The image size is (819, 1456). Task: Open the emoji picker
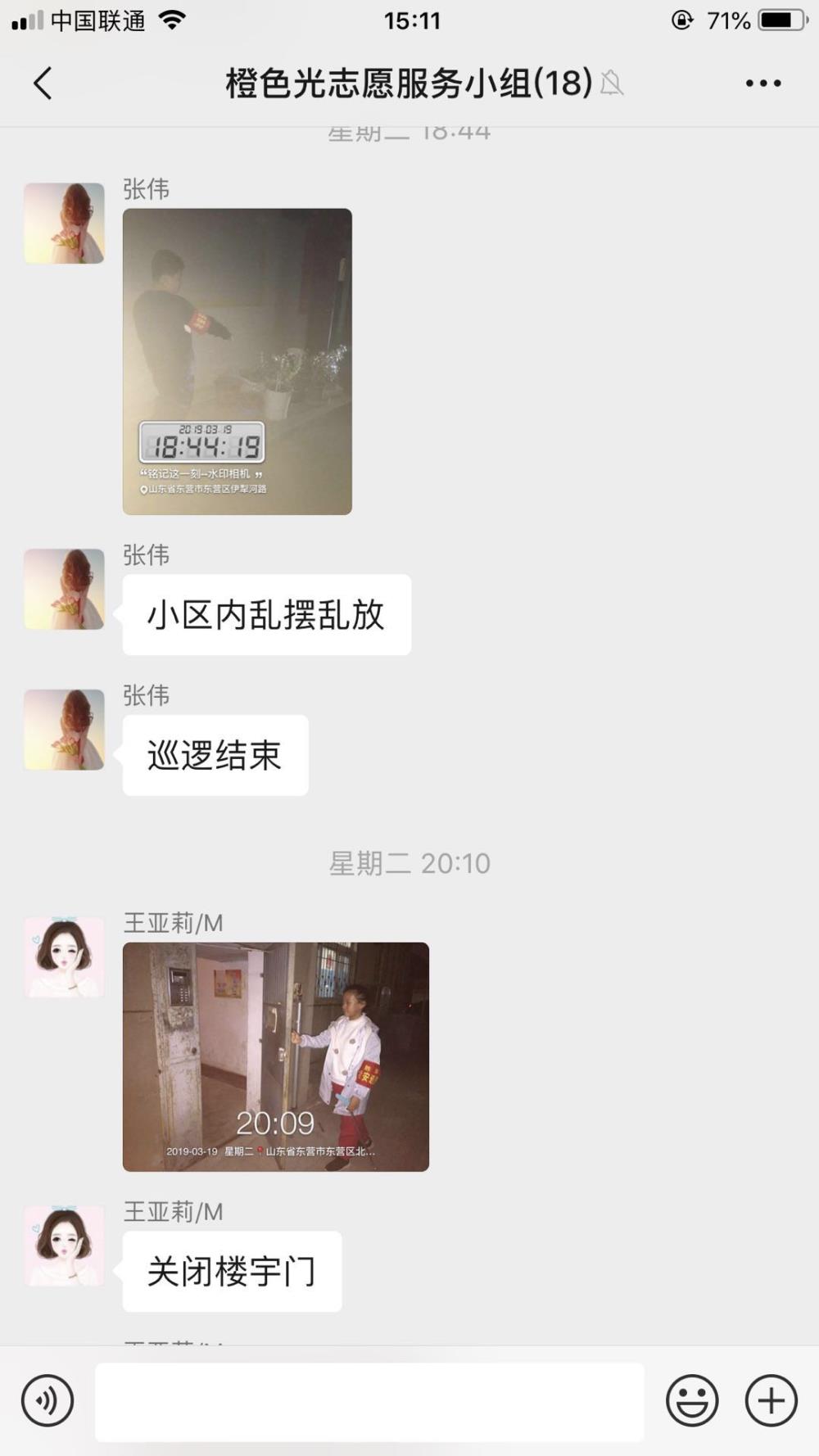point(692,1400)
